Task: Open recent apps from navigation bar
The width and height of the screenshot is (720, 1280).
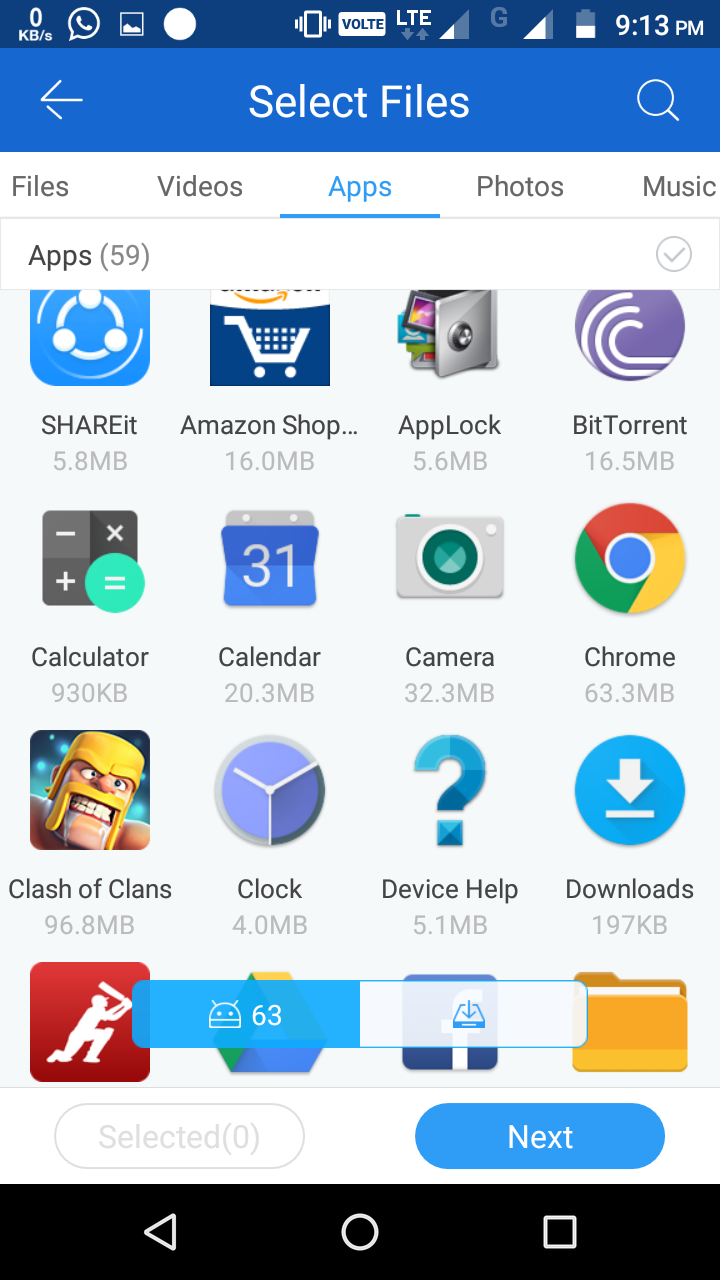Action: (x=560, y=1232)
